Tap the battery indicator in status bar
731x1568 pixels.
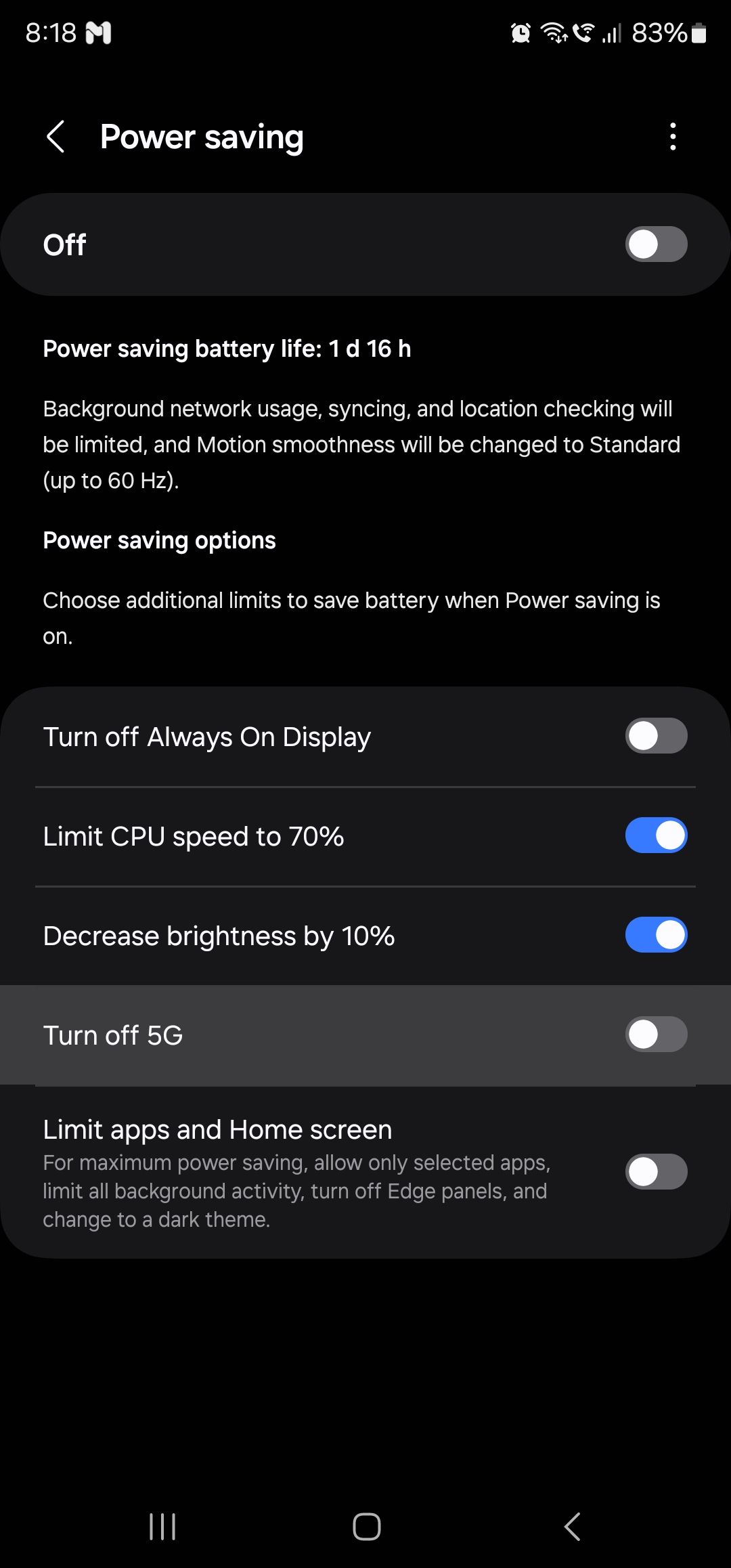coord(699,35)
